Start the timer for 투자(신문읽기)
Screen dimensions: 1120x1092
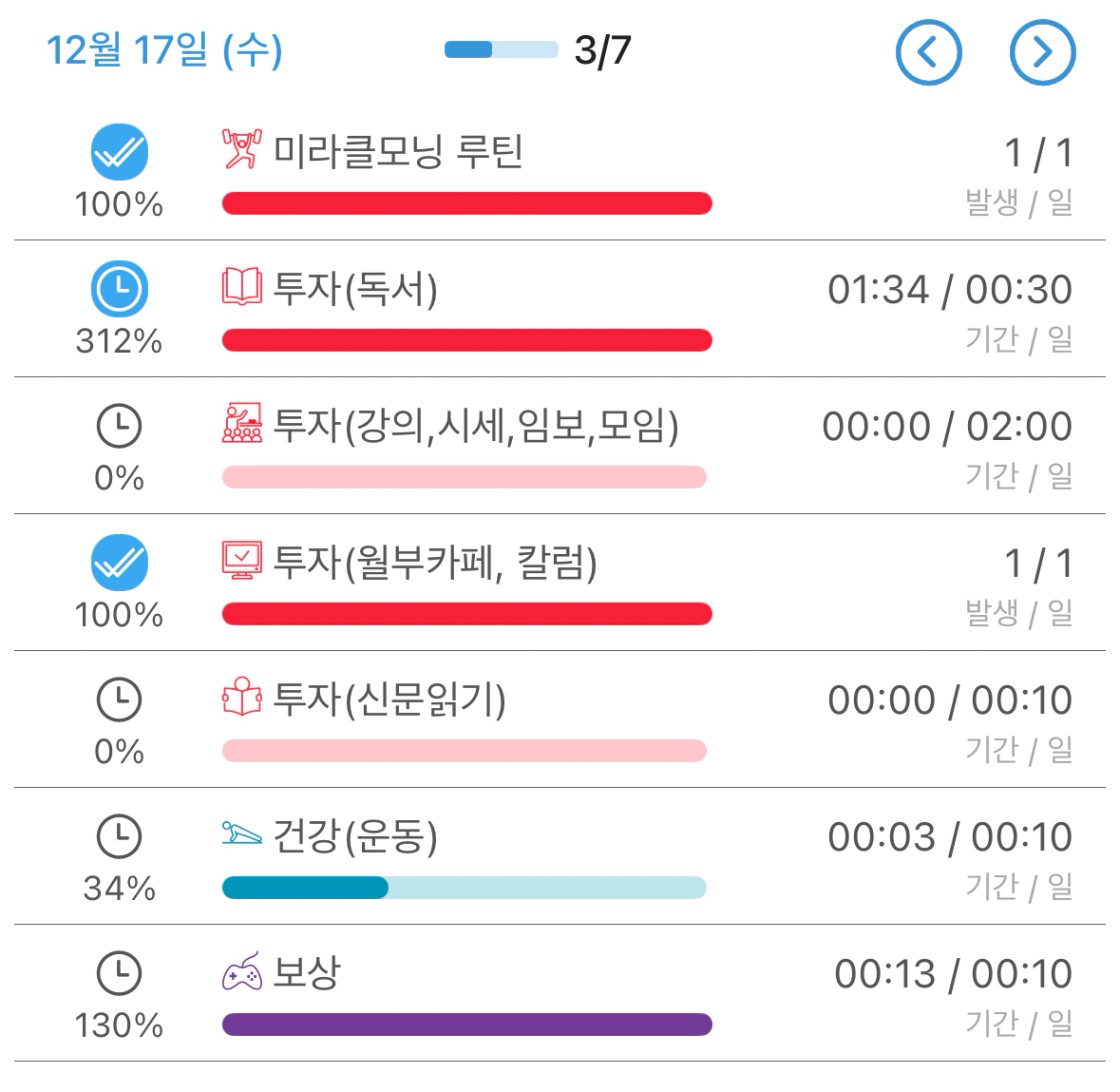click(120, 701)
